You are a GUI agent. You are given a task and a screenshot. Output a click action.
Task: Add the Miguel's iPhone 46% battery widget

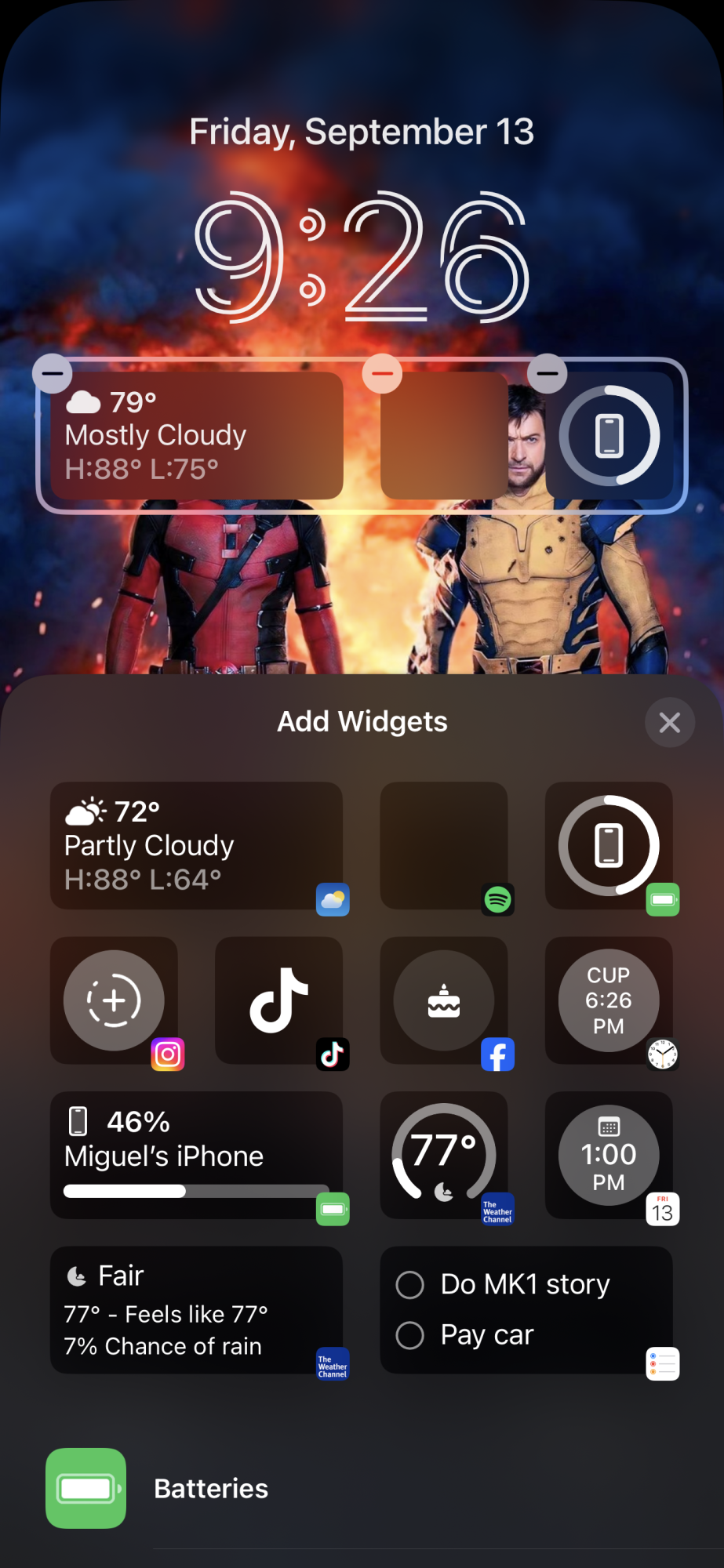pyautogui.click(x=196, y=1155)
